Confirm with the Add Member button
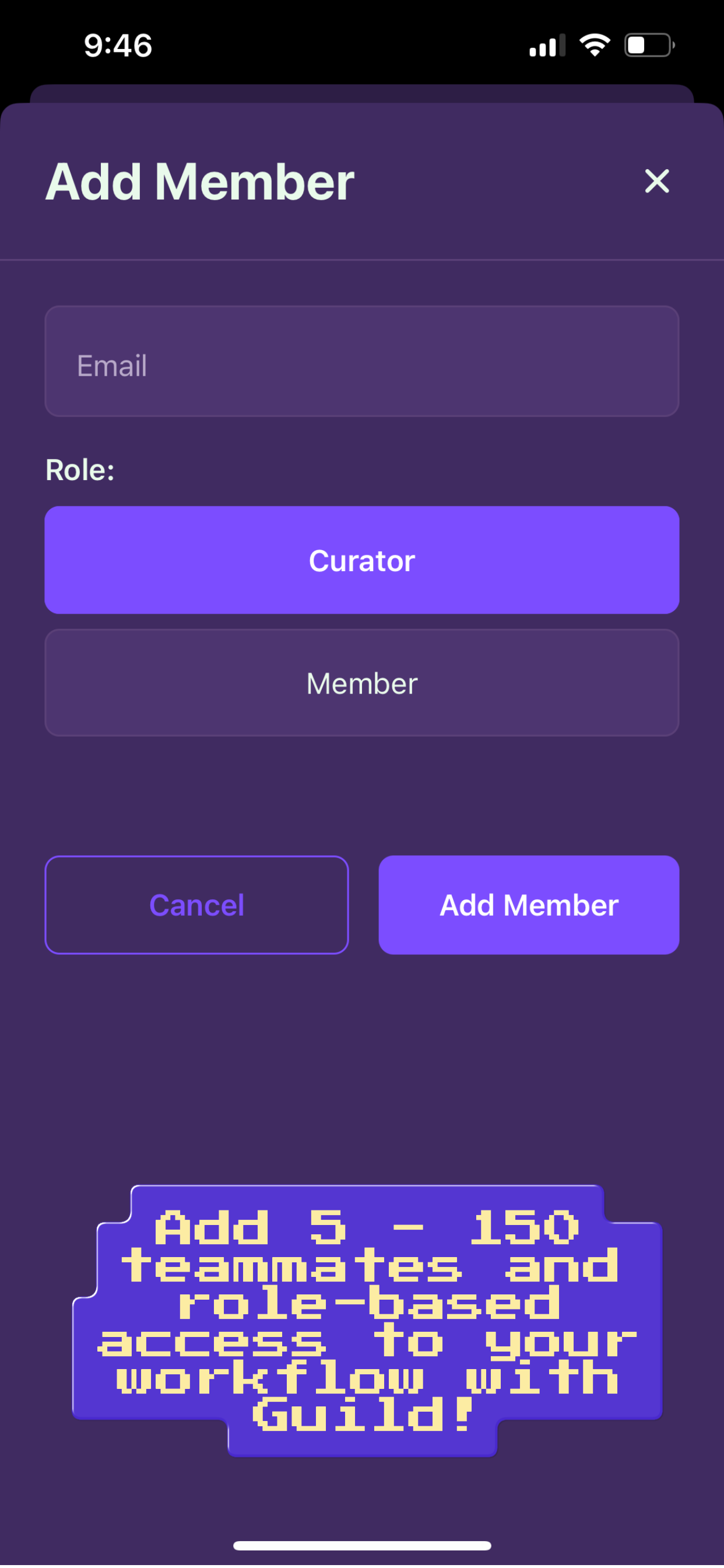The width and height of the screenshot is (724, 1568). point(528,905)
